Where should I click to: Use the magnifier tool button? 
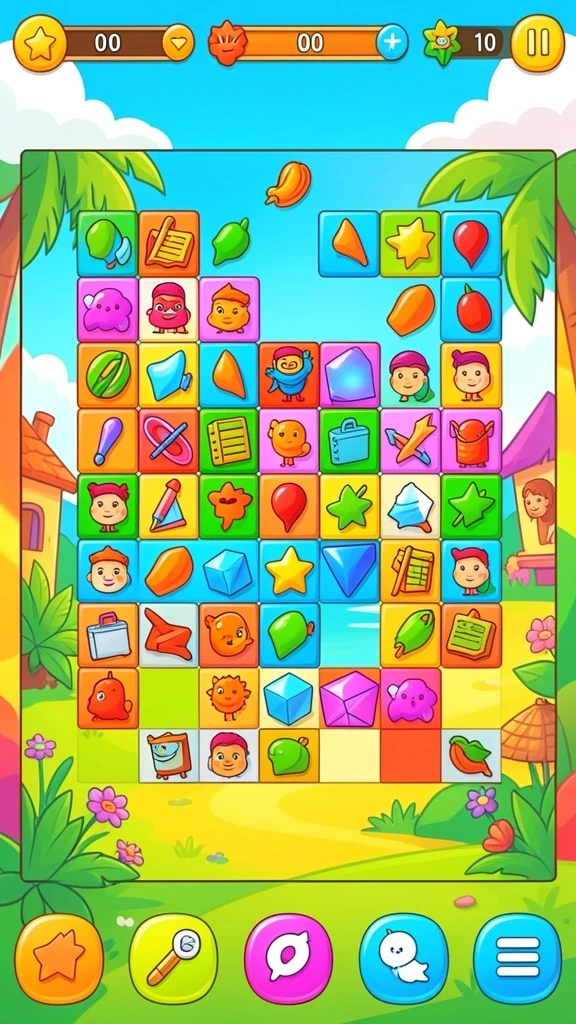tap(173, 957)
